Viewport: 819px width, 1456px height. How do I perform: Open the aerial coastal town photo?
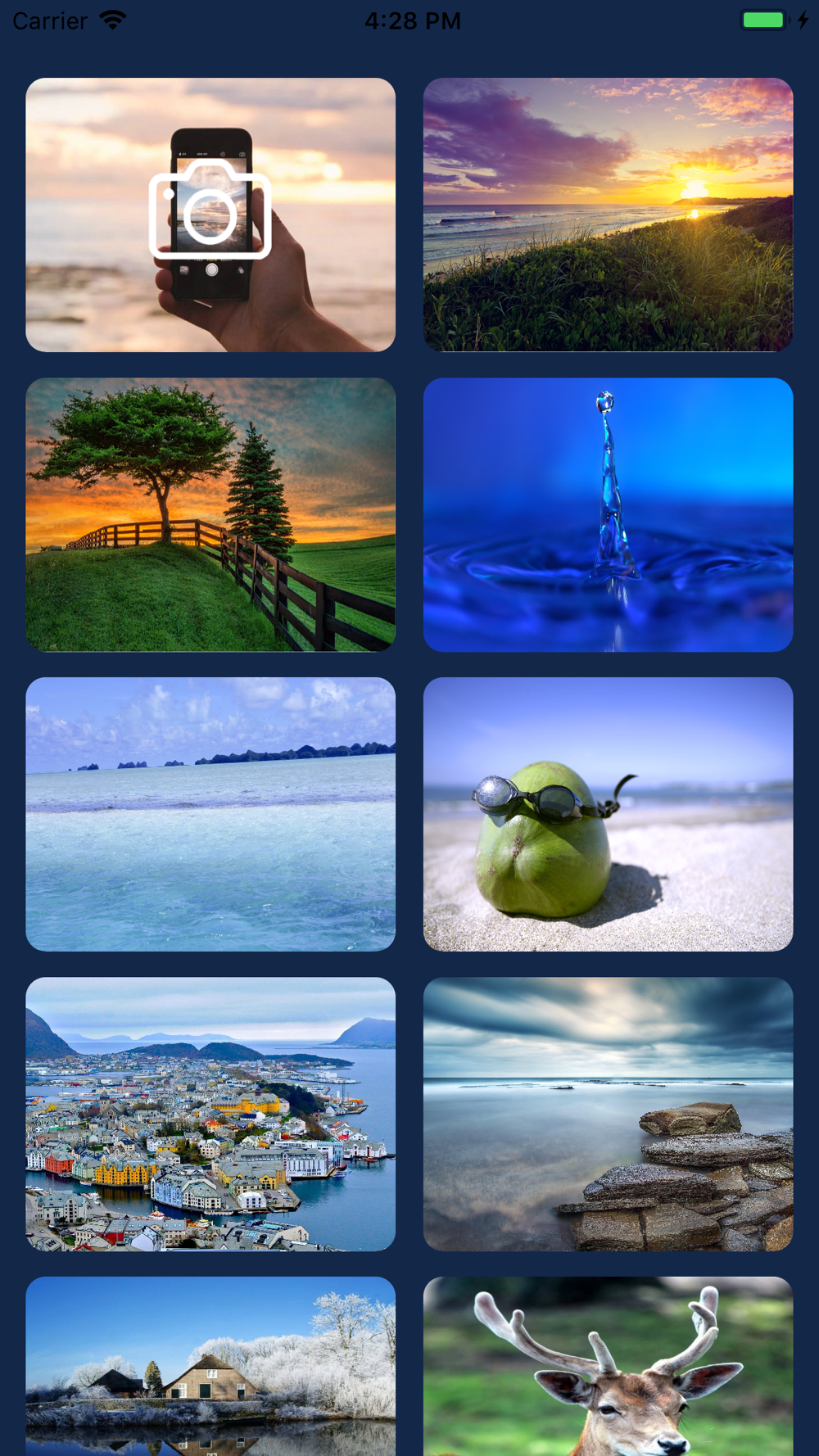[210, 1114]
